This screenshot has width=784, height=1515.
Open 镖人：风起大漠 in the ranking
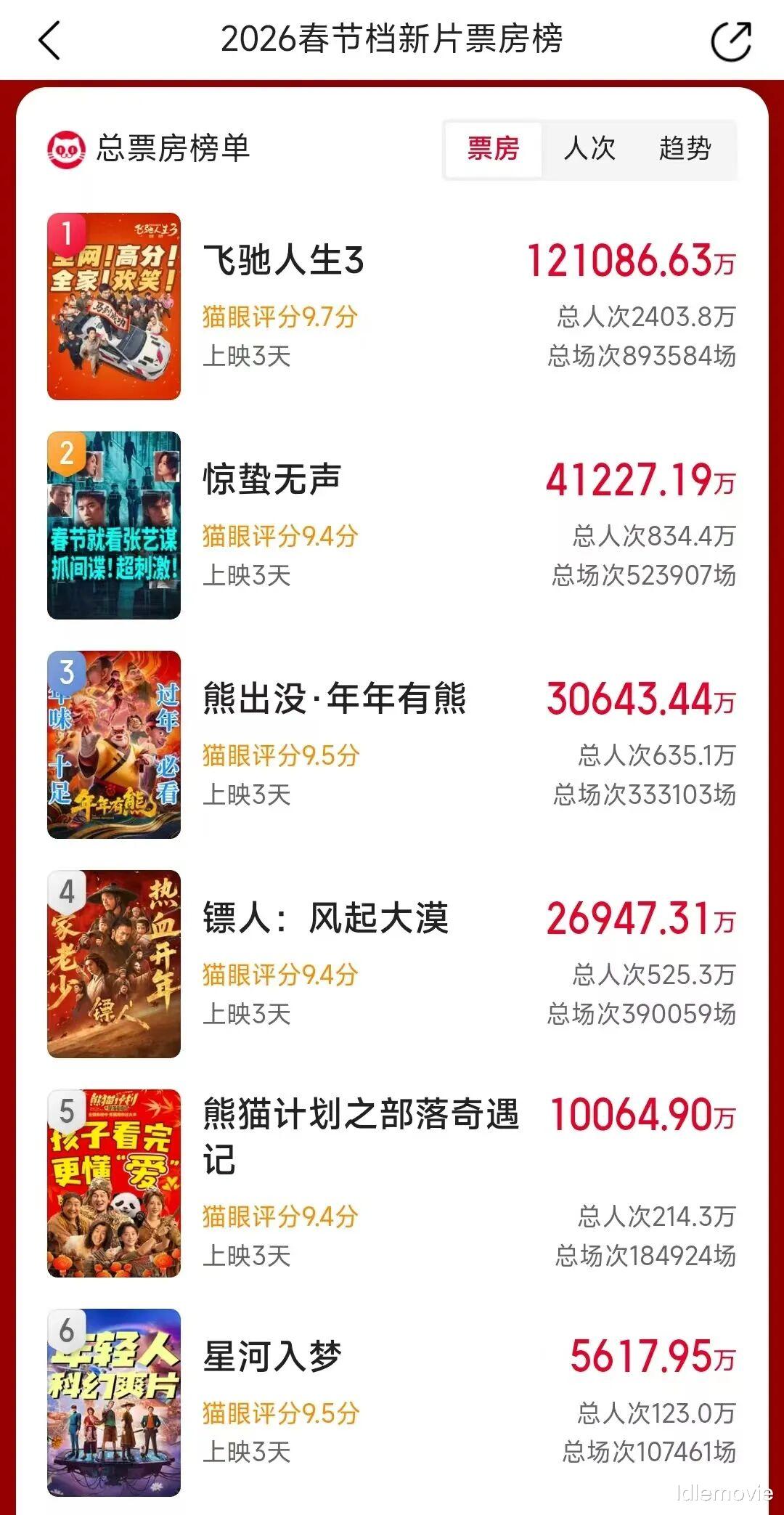[325, 919]
